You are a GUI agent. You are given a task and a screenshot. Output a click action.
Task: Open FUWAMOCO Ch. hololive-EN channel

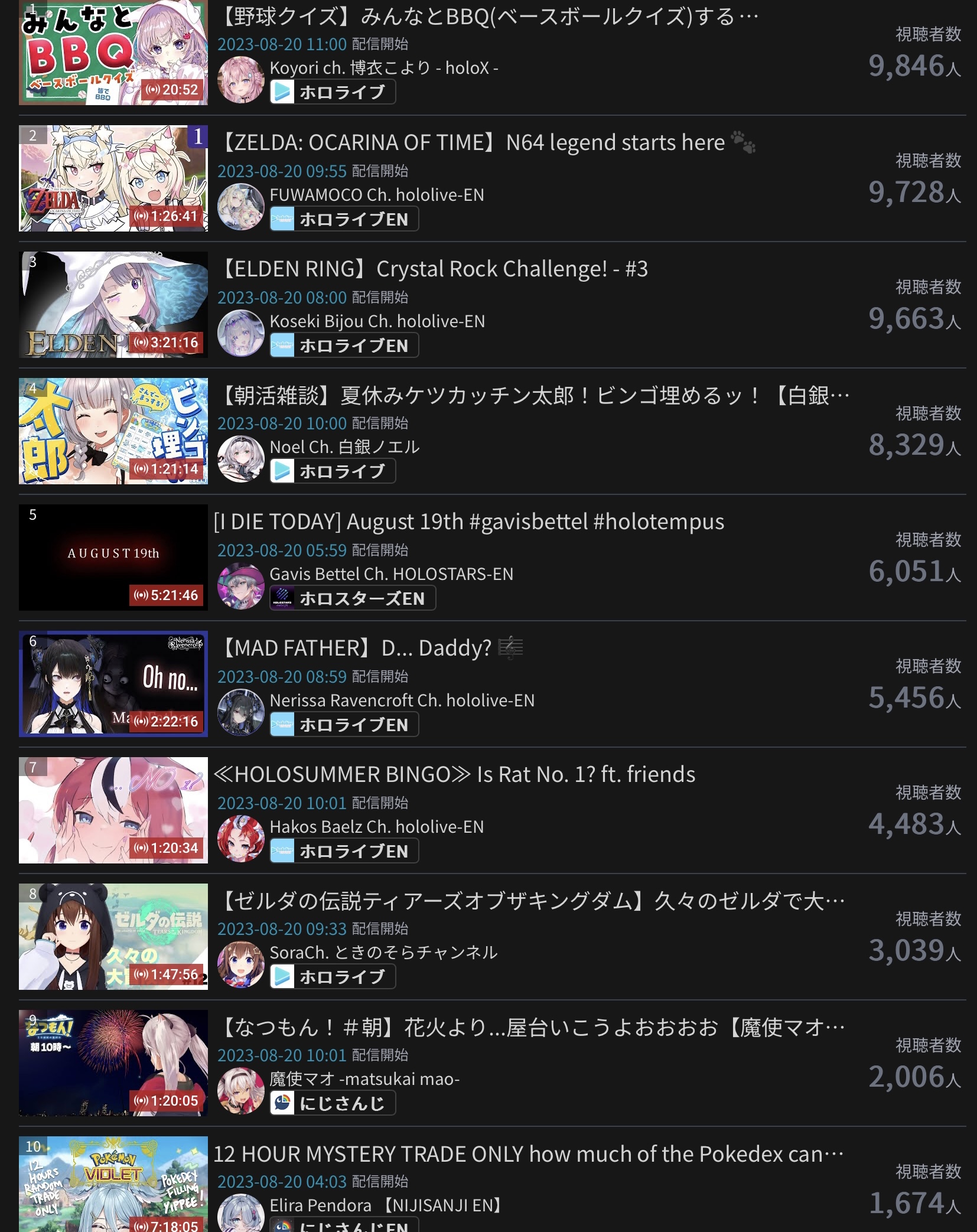point(376,195)
